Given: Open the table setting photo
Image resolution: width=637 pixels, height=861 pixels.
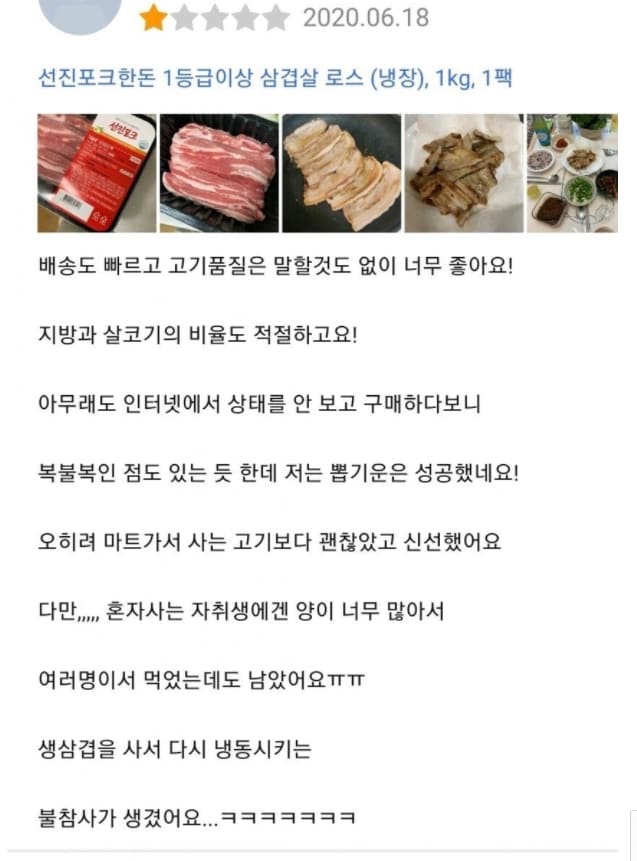Looking at the screenshot, I should click(572, 173).
